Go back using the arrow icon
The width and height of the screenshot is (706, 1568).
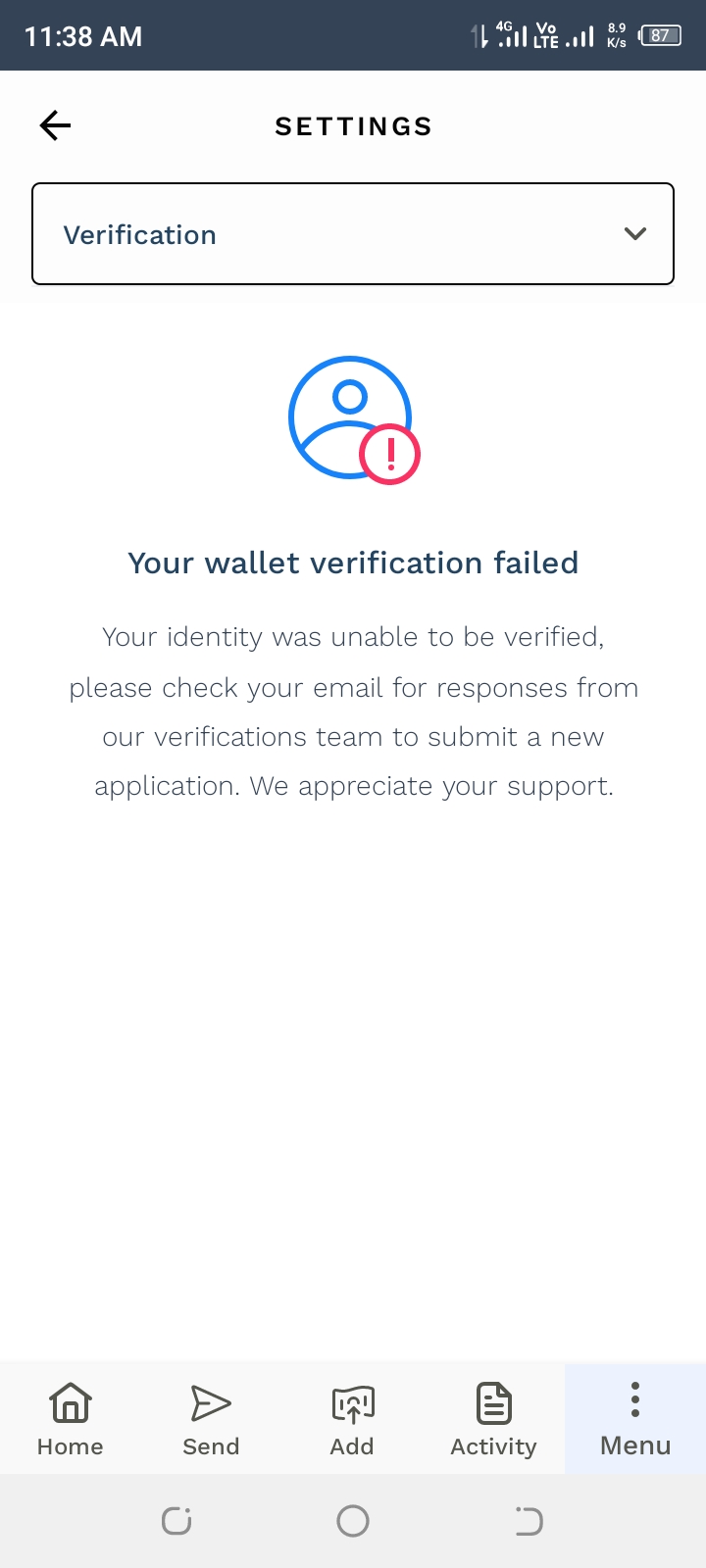coord(56,125)
